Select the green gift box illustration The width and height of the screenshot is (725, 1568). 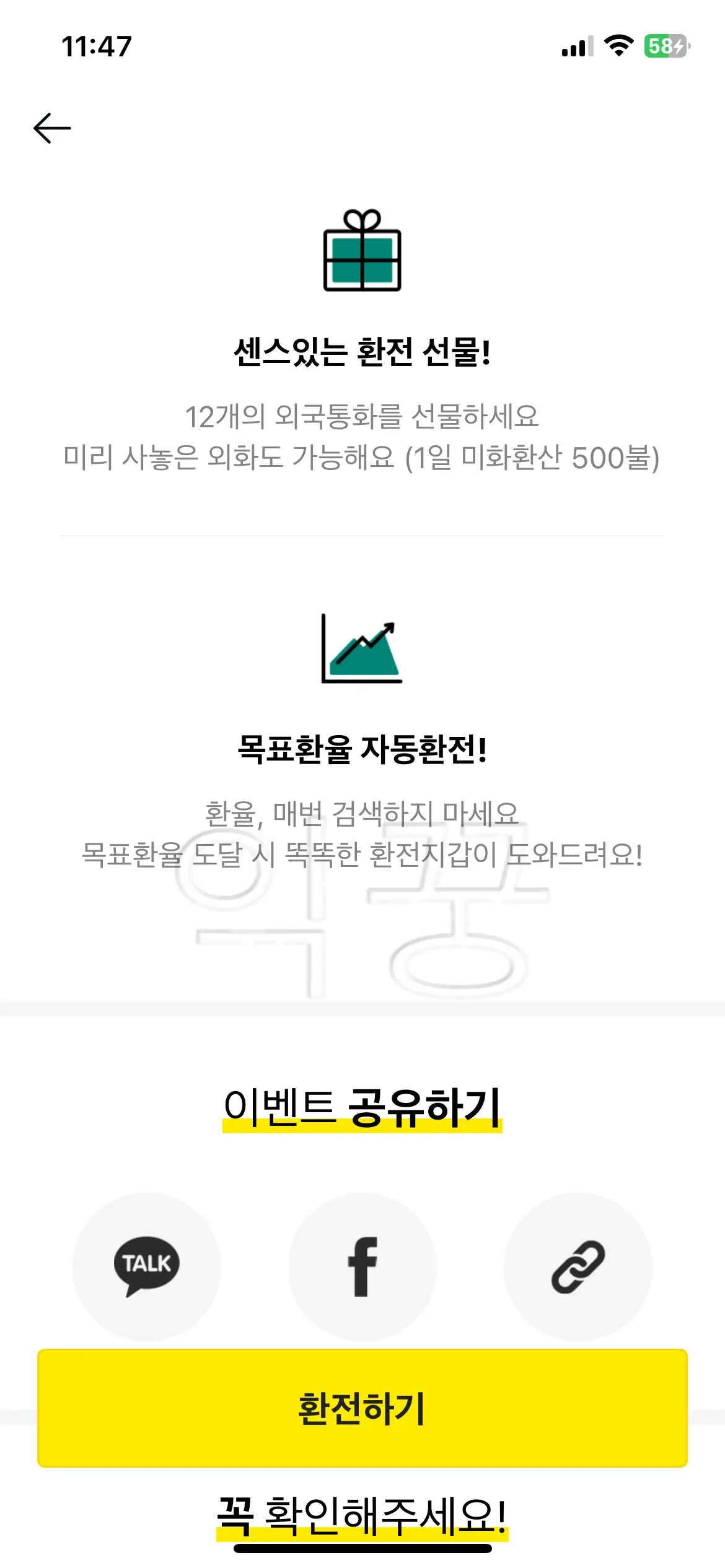[361, 255]
